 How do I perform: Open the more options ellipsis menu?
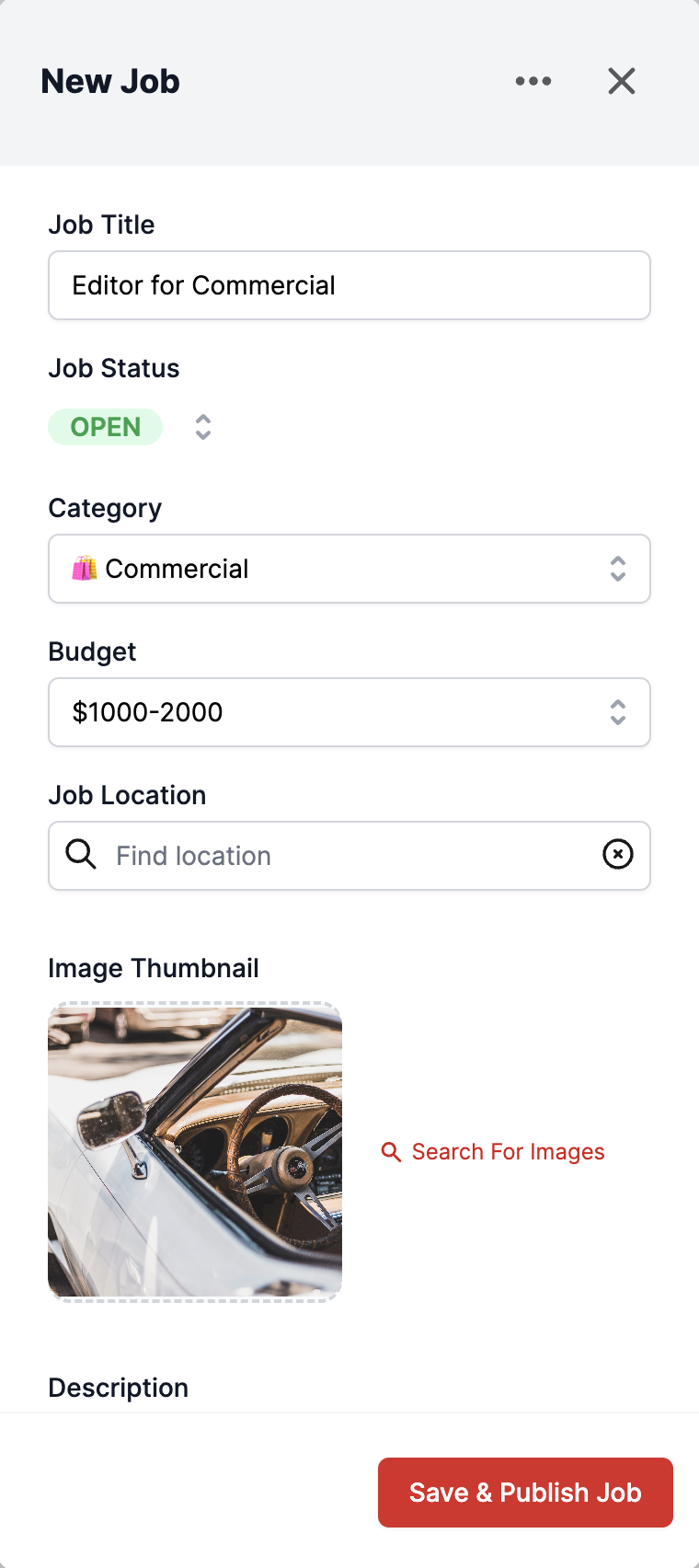click(533, 81)
